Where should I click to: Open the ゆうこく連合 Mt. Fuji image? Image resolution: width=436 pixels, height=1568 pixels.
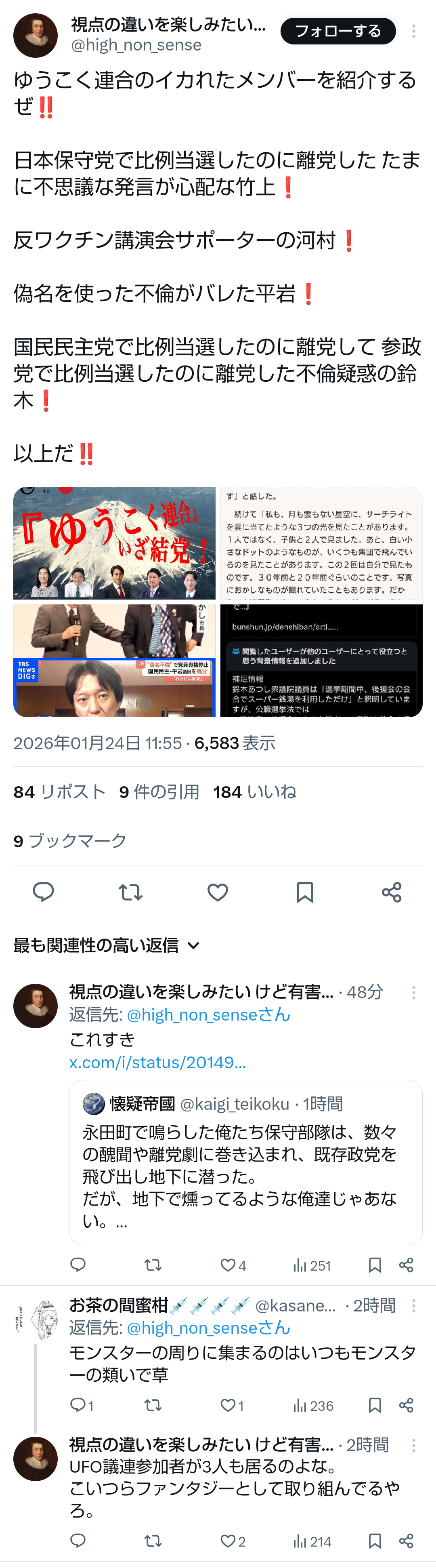(x=114, y=543)
